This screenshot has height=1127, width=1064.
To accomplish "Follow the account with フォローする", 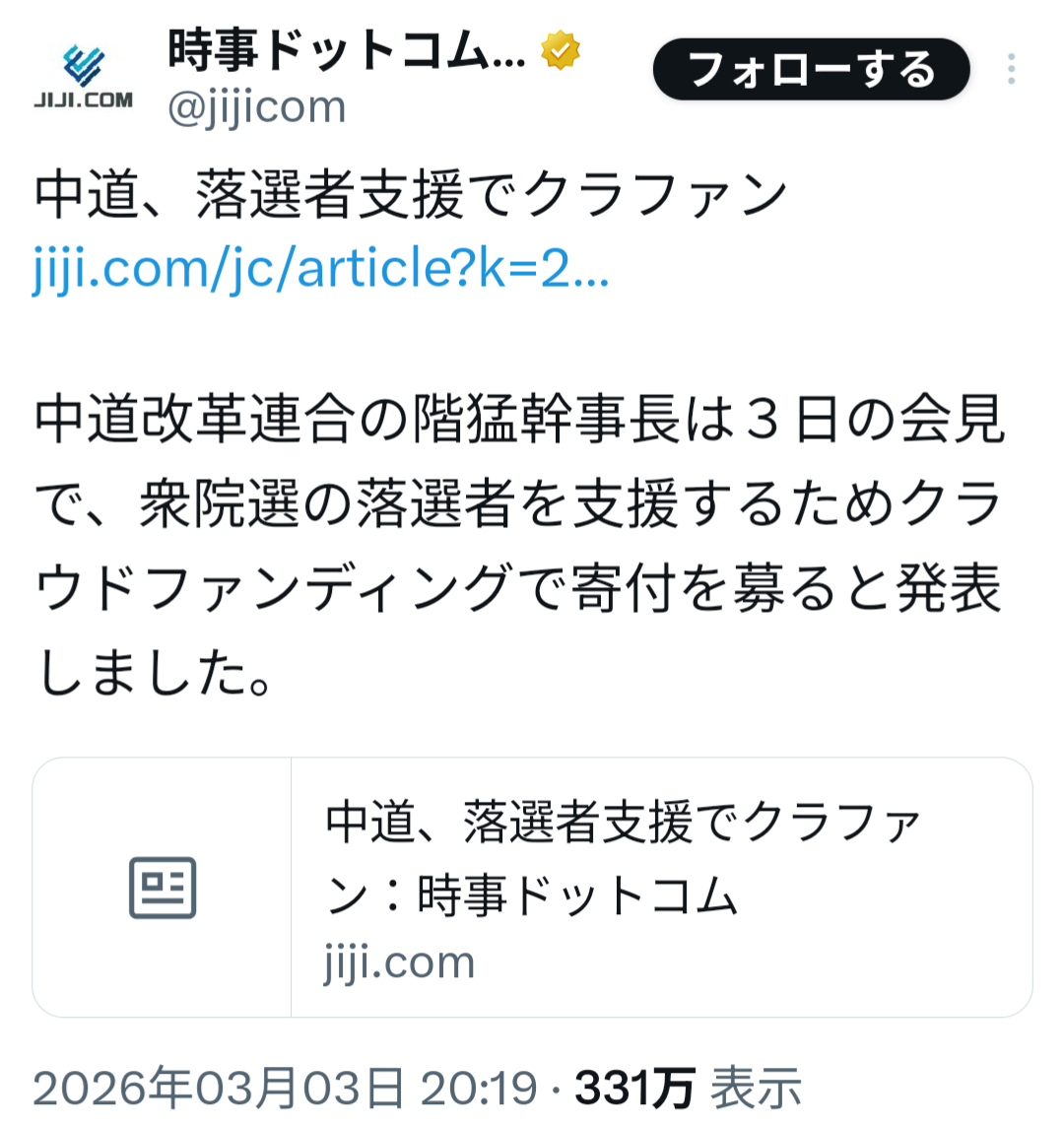I will (811, 70).
